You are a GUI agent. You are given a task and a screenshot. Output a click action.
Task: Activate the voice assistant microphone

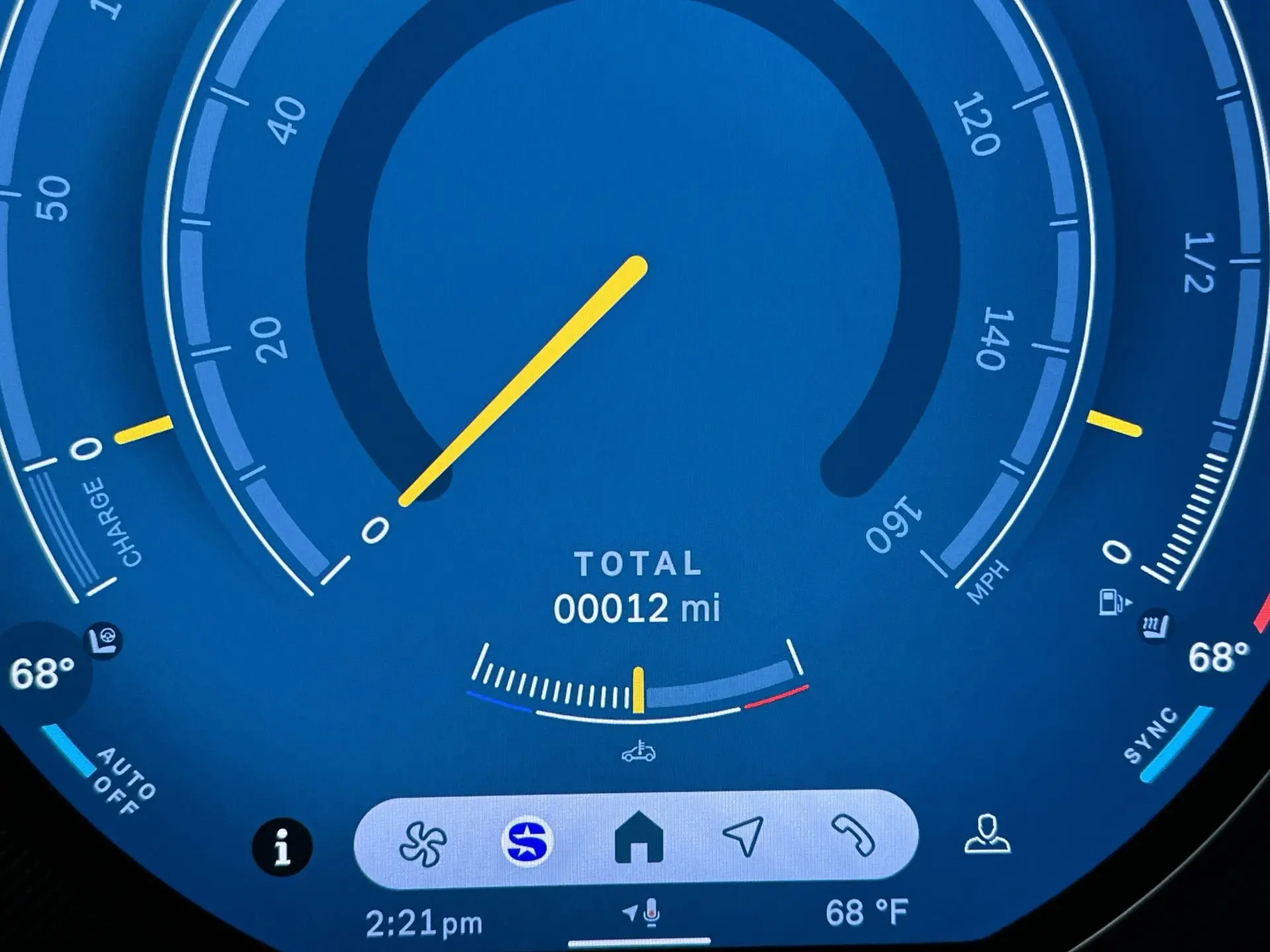point(651,913)
